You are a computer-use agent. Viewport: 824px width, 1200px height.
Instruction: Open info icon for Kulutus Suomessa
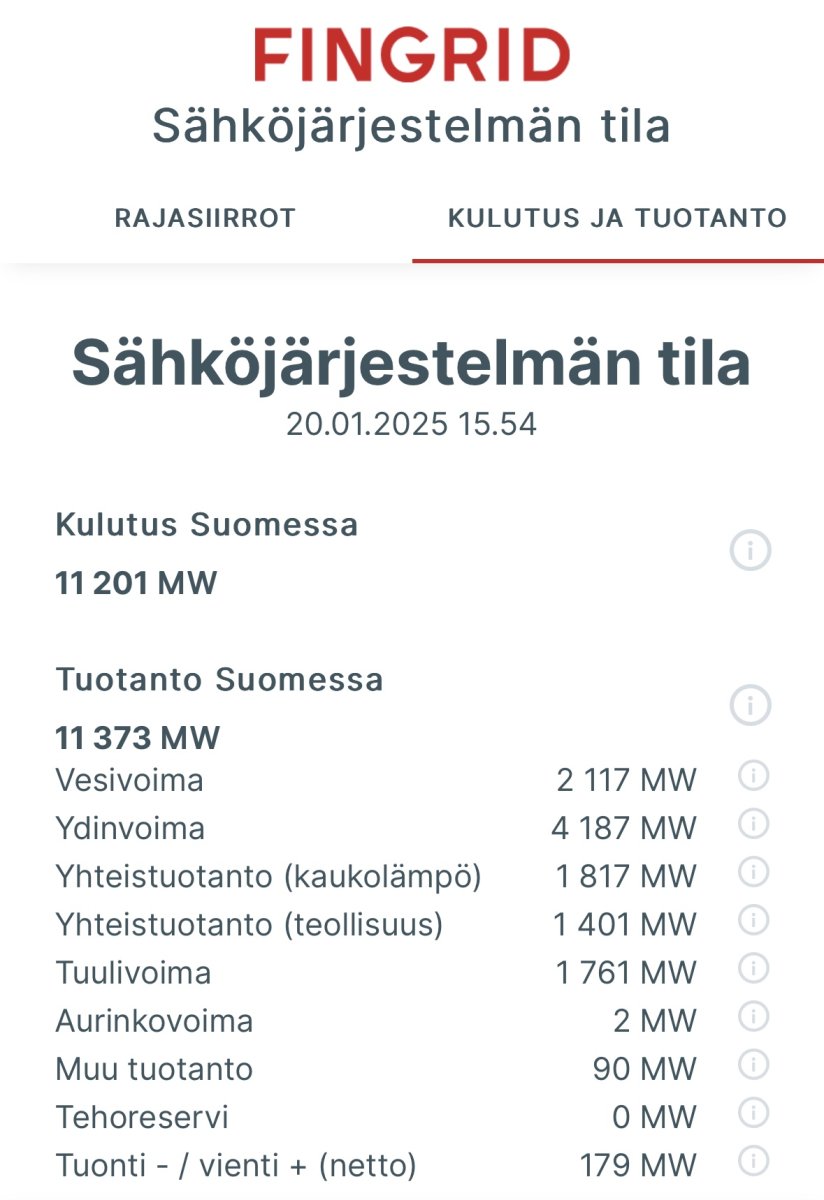tap(750, 550)
